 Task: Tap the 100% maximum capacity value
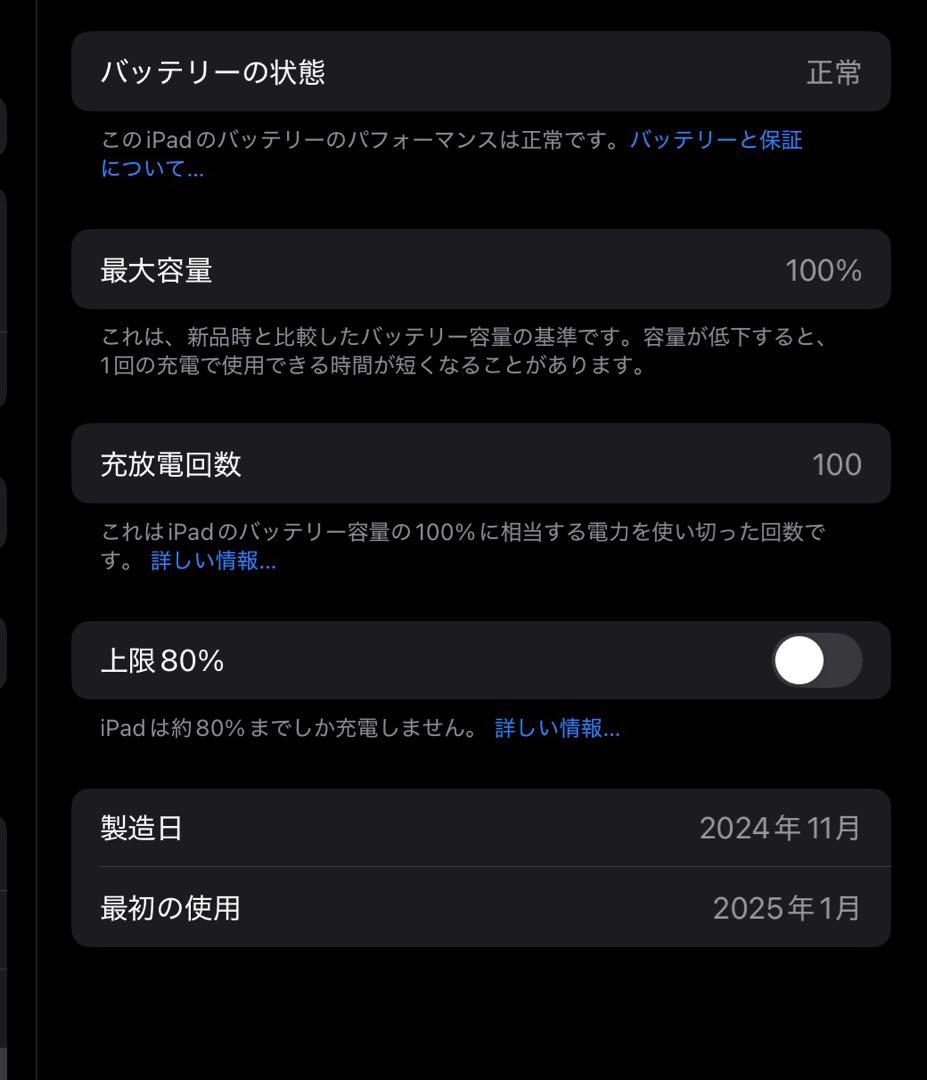[x=824, y=270]
